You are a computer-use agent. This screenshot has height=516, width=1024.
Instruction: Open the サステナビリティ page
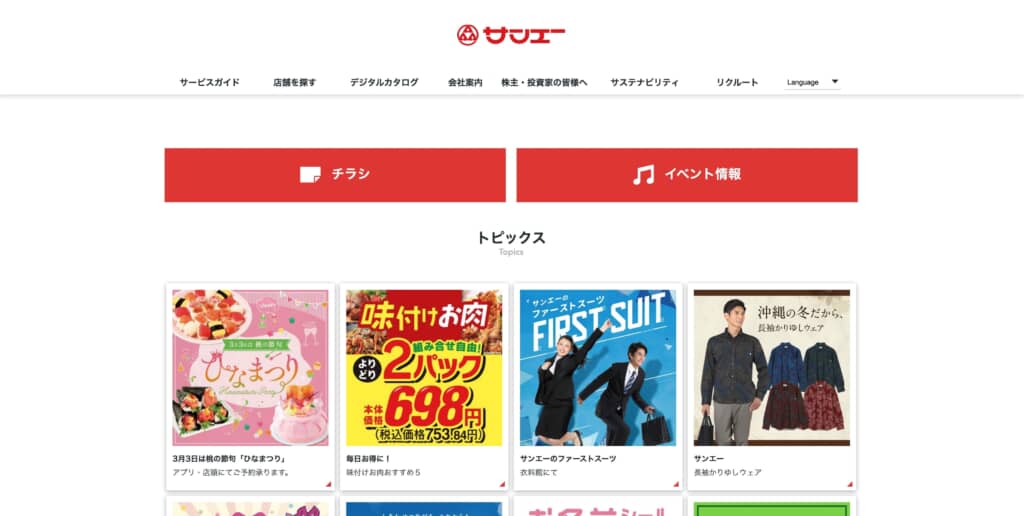pyautogui.click(x=644, y=82)
